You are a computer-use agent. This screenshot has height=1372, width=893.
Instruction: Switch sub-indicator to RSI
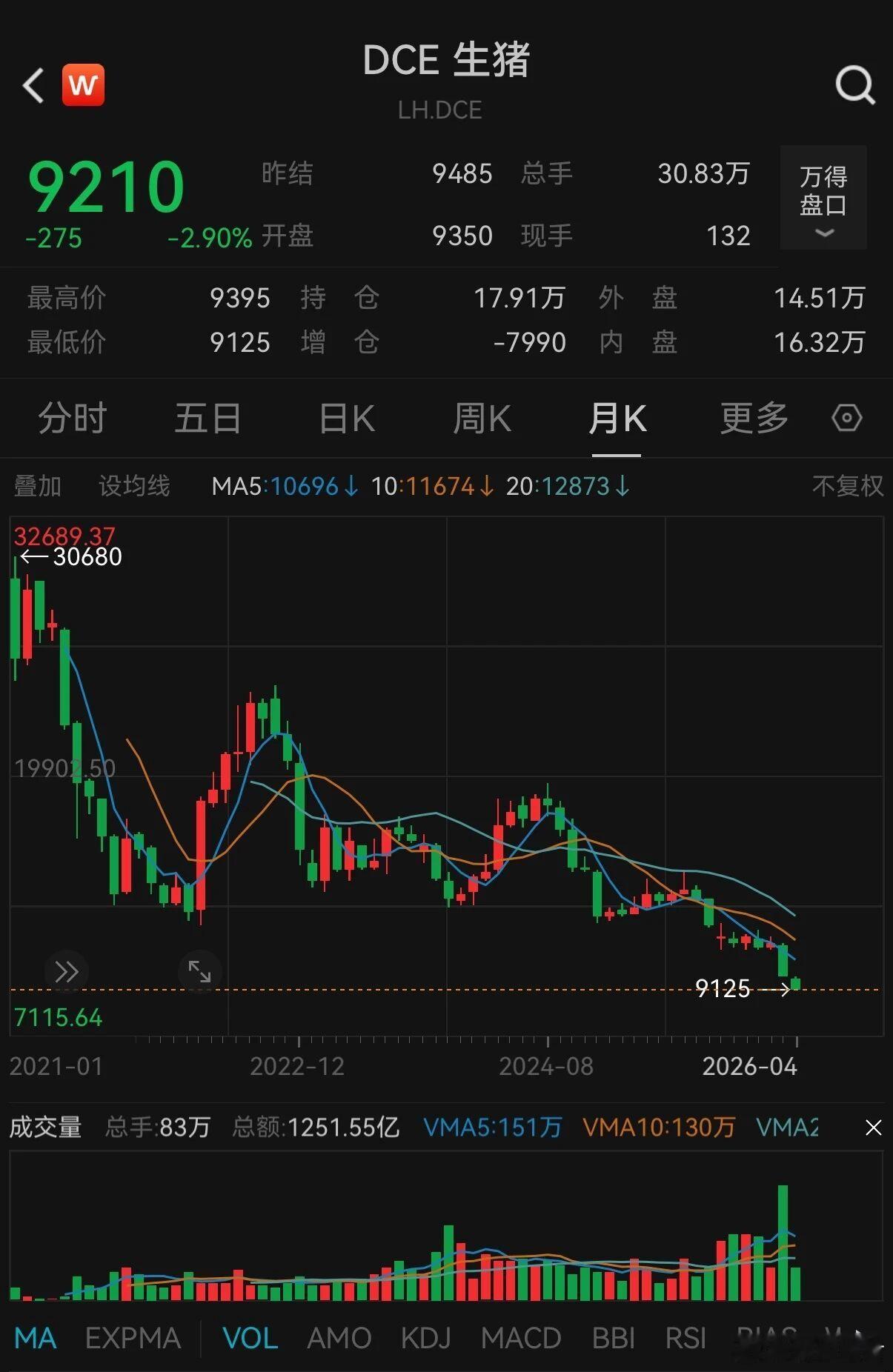(685, 1338)
